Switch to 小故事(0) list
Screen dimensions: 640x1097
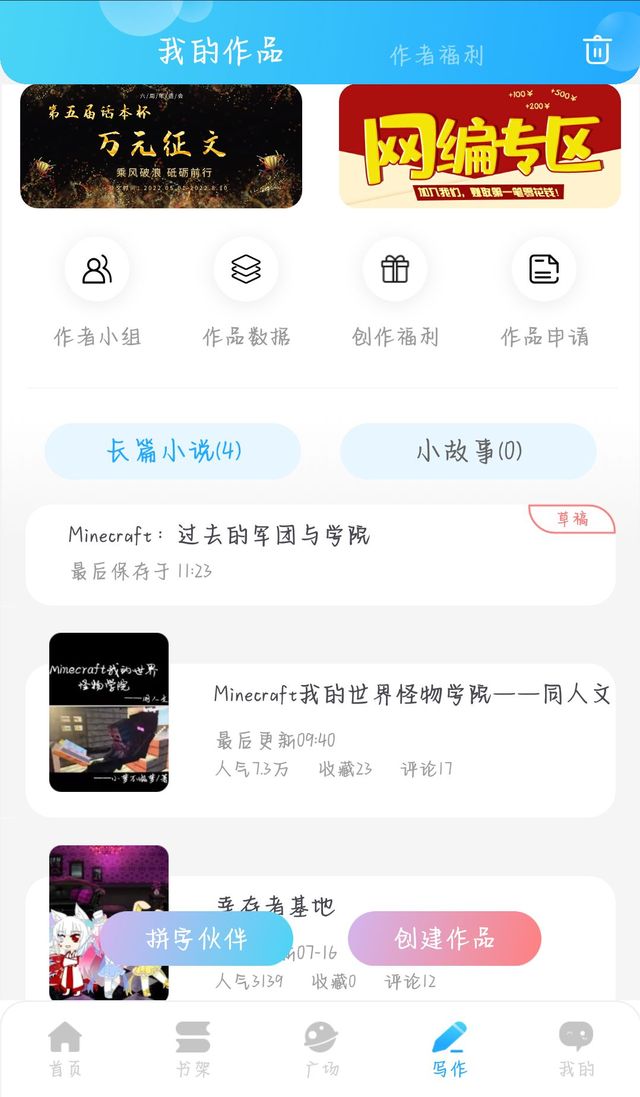(468, 451)
